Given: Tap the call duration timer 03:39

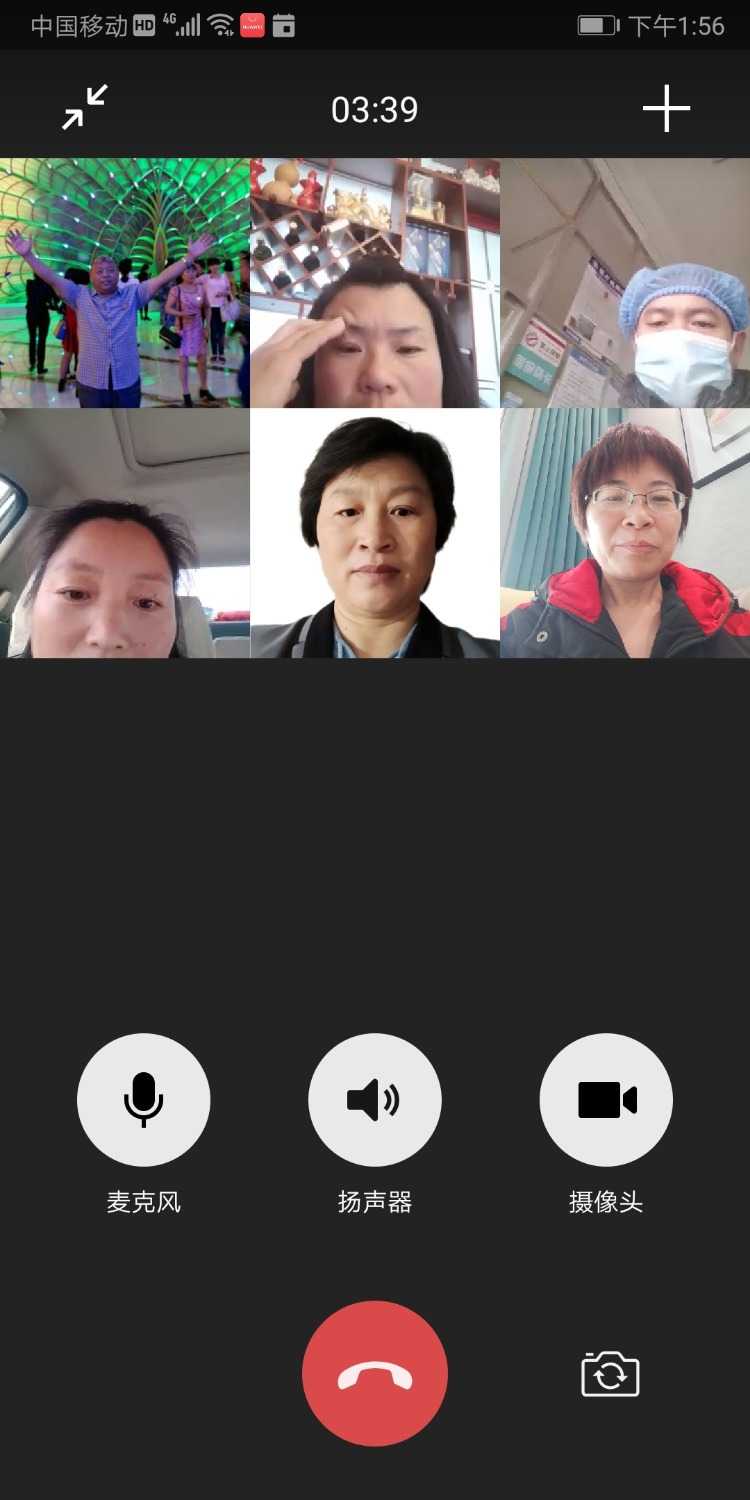Looking at the screenshot, I should (x=375, y=110).
